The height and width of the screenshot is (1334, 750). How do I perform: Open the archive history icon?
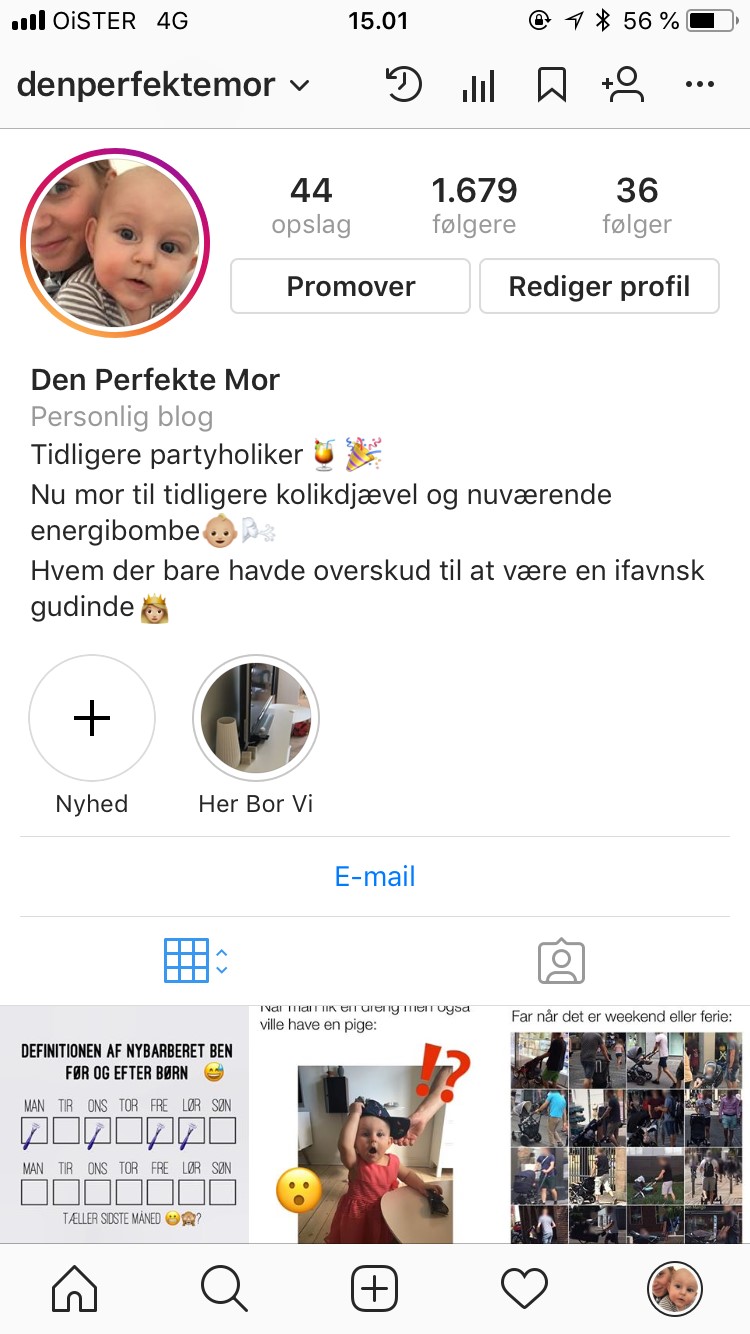tap(404, 86)
